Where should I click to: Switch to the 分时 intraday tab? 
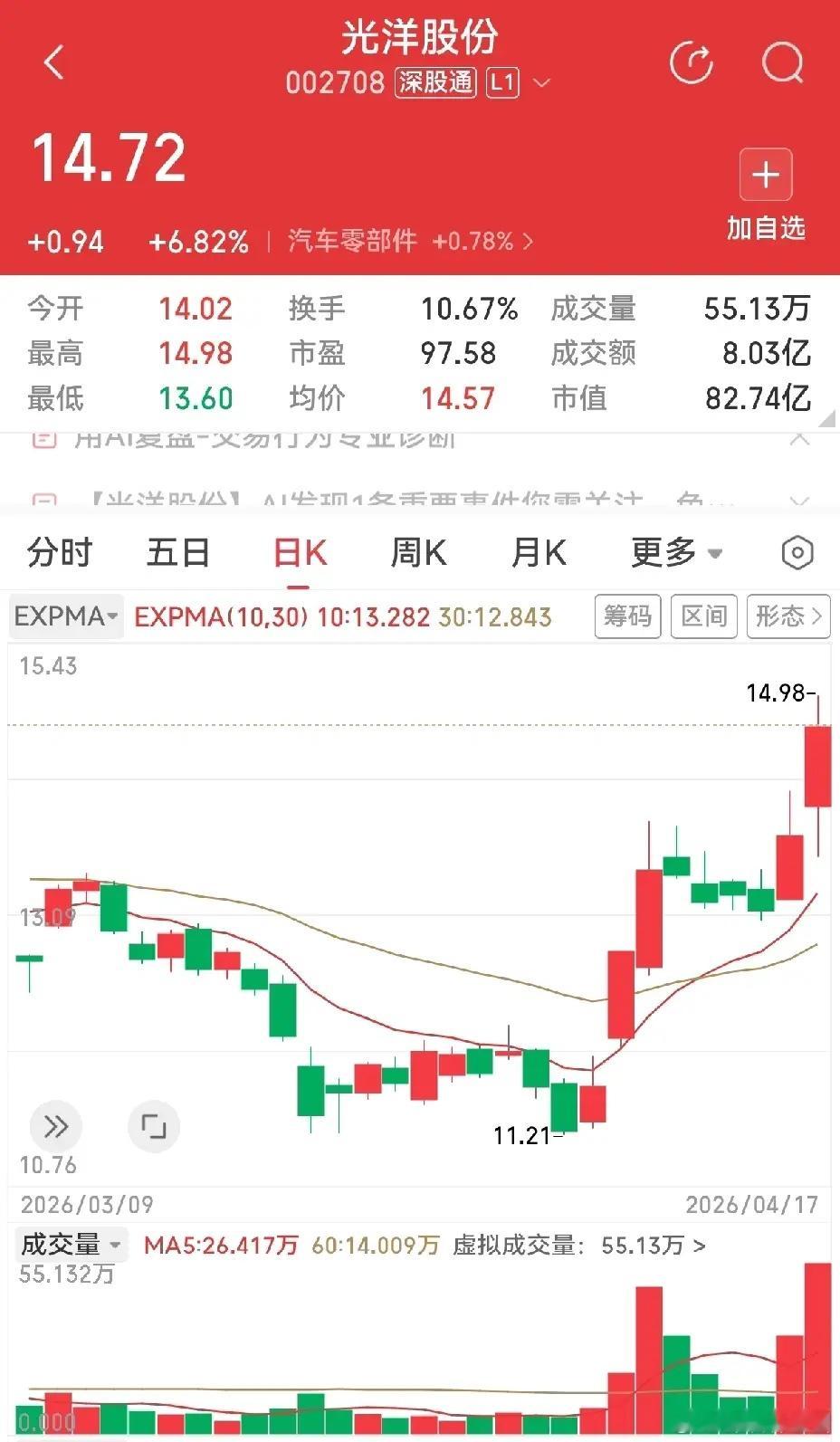click(x=57, y=552)
